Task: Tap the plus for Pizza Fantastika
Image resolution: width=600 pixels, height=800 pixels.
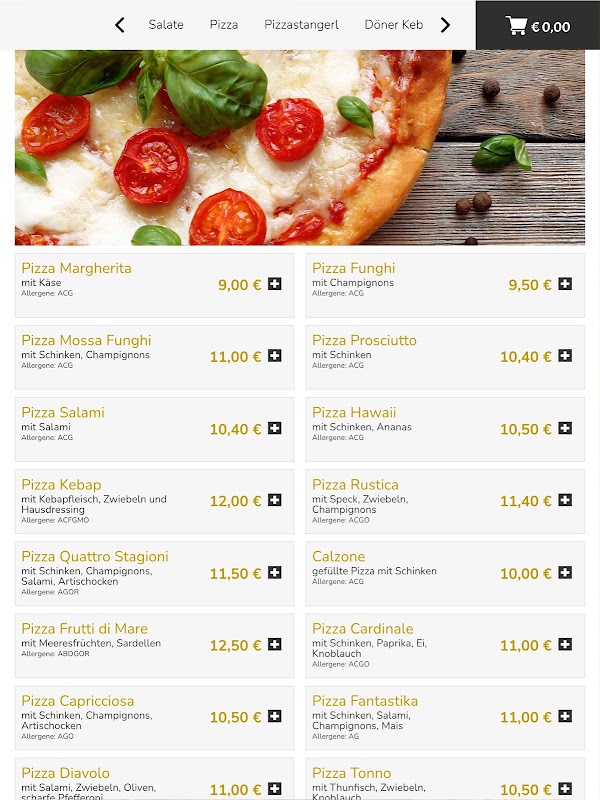Action: 565,717
